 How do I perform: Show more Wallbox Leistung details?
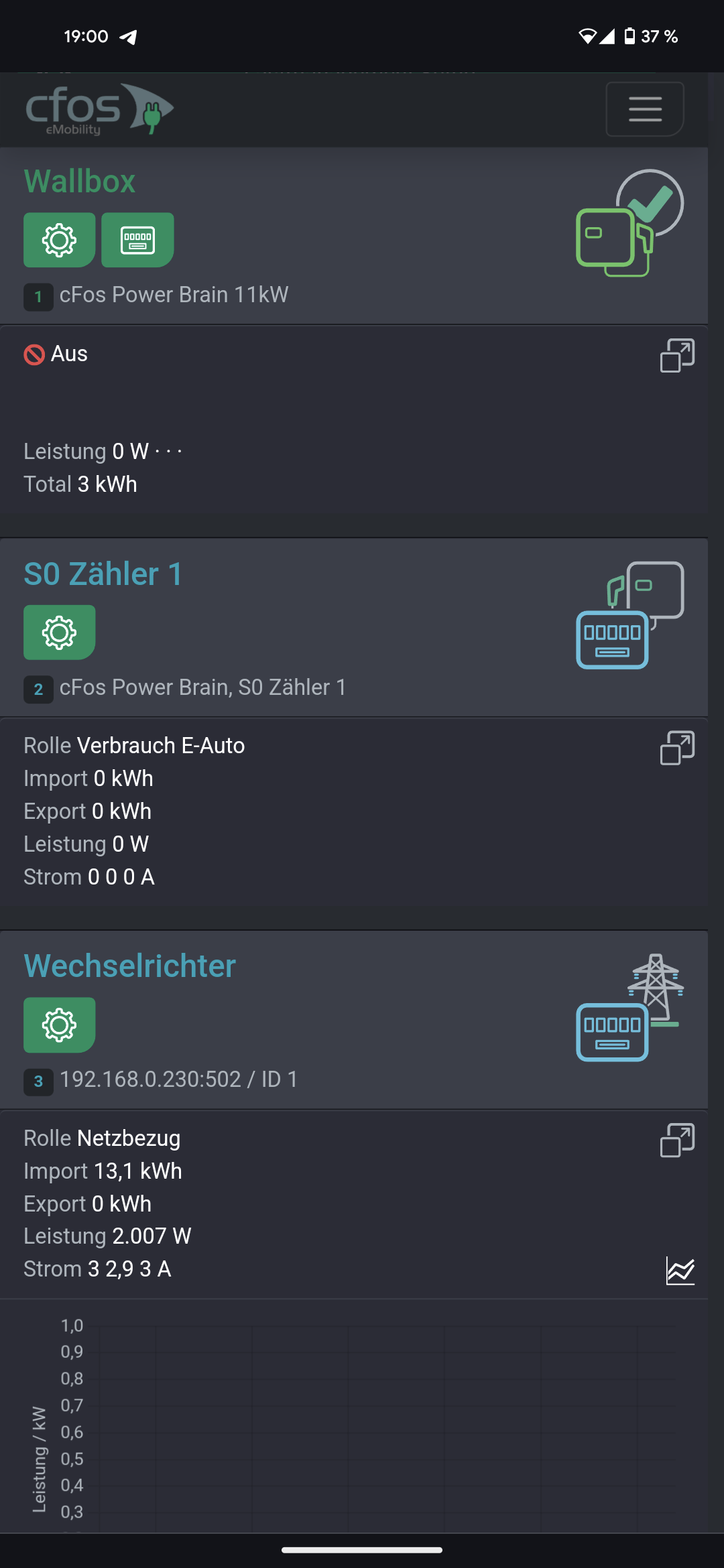(x=168, y=452)
